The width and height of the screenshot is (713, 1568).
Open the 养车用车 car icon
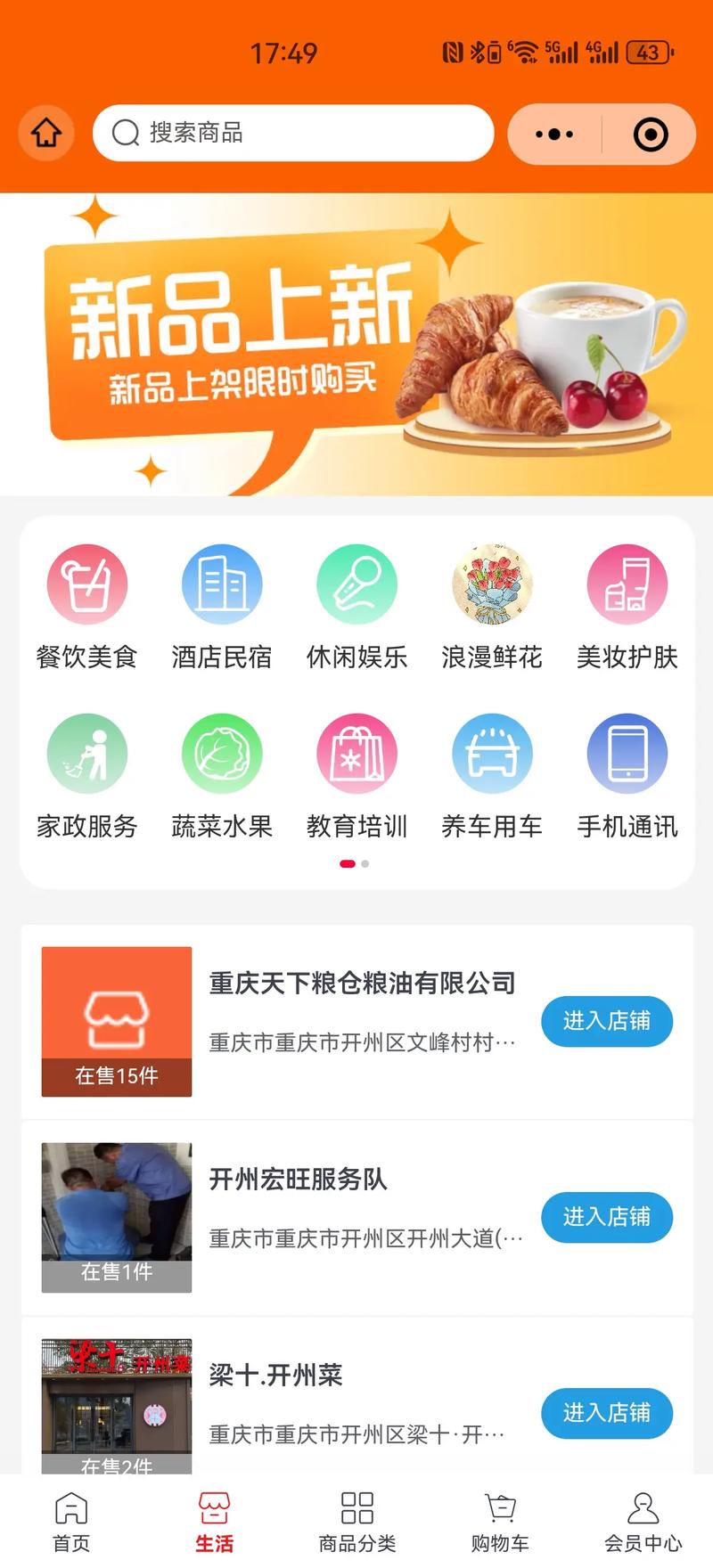[493, 753]
